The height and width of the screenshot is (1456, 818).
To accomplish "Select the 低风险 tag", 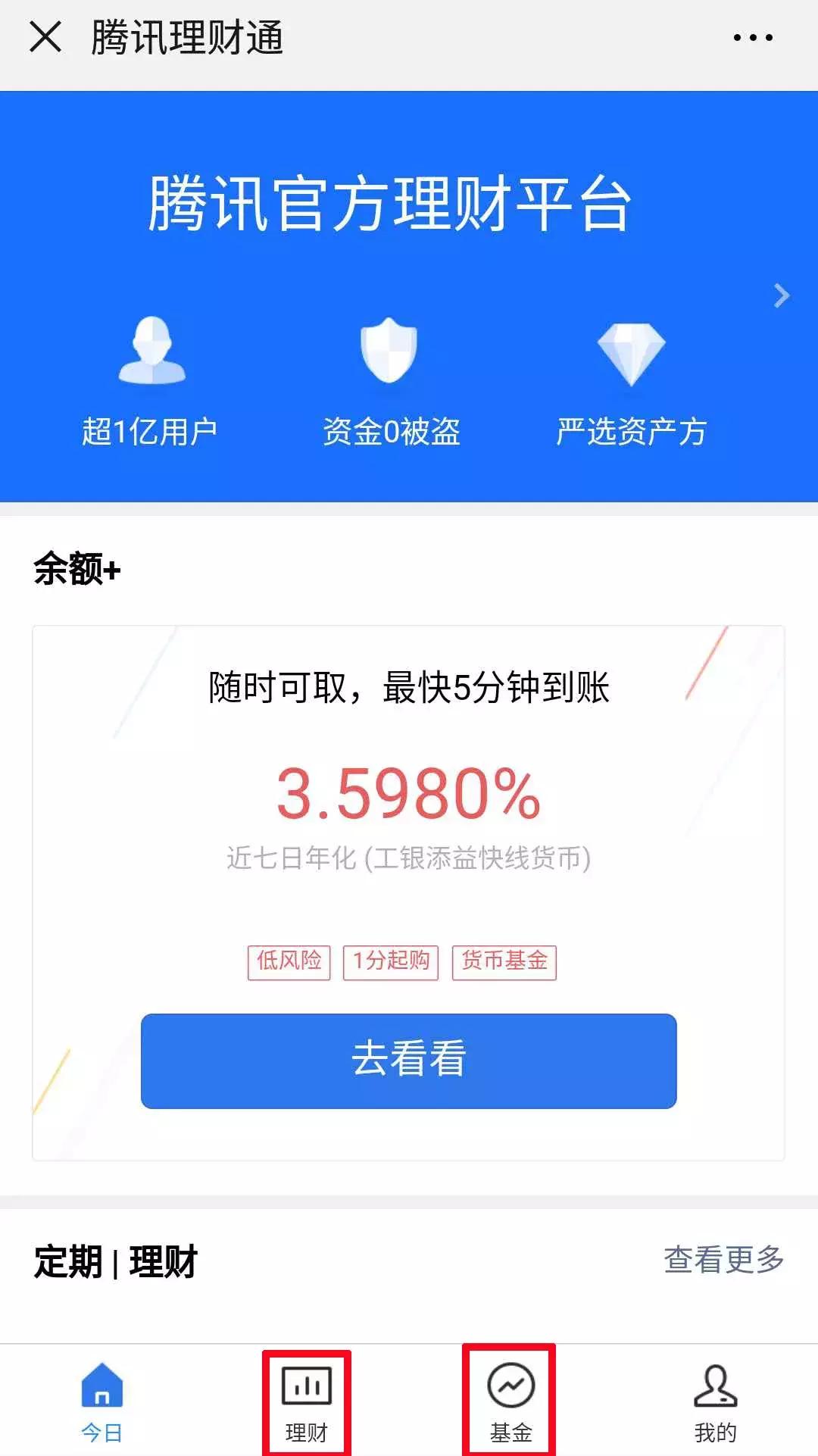I will pyautogui.click(x=289, y=961).
